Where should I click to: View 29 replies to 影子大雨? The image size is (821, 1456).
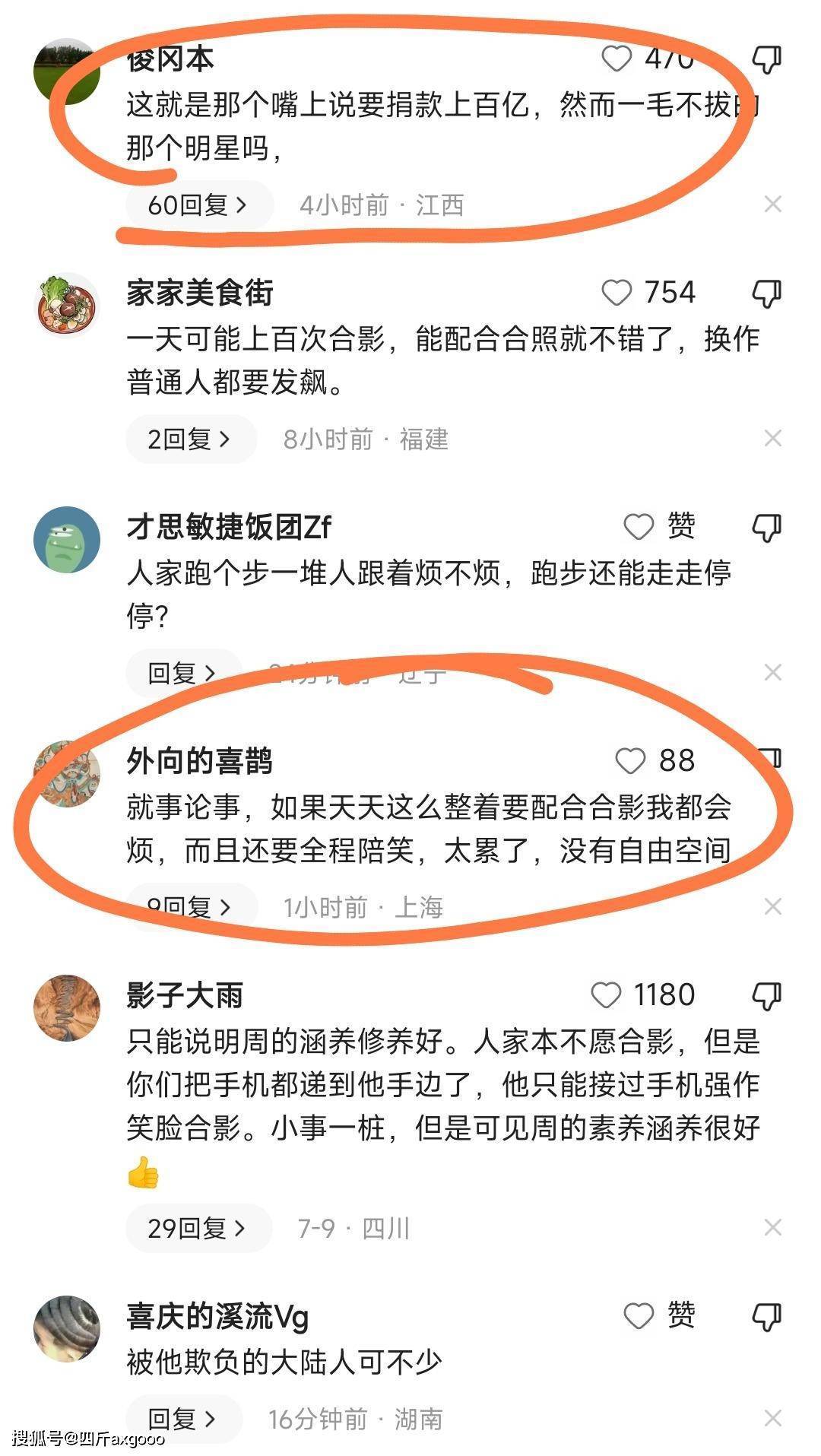tap(198, 1228)
